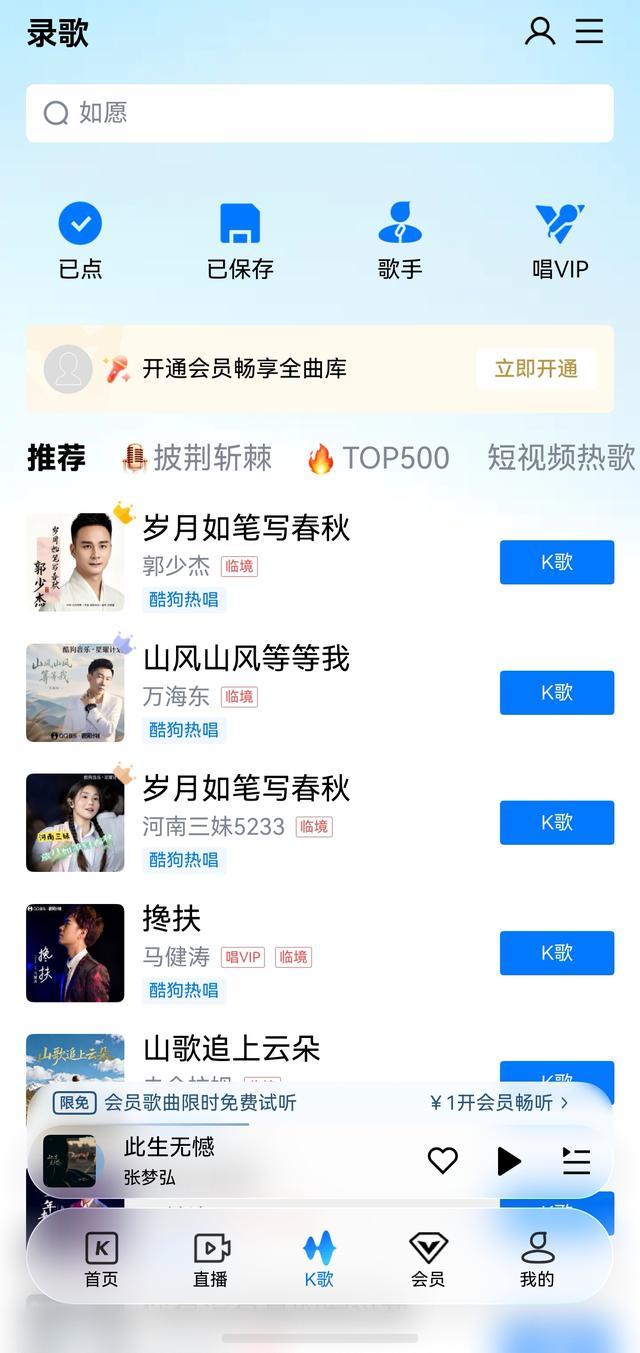Open the 唱VIP shortcut
The image size is (640, 1353).
point(560,241)
